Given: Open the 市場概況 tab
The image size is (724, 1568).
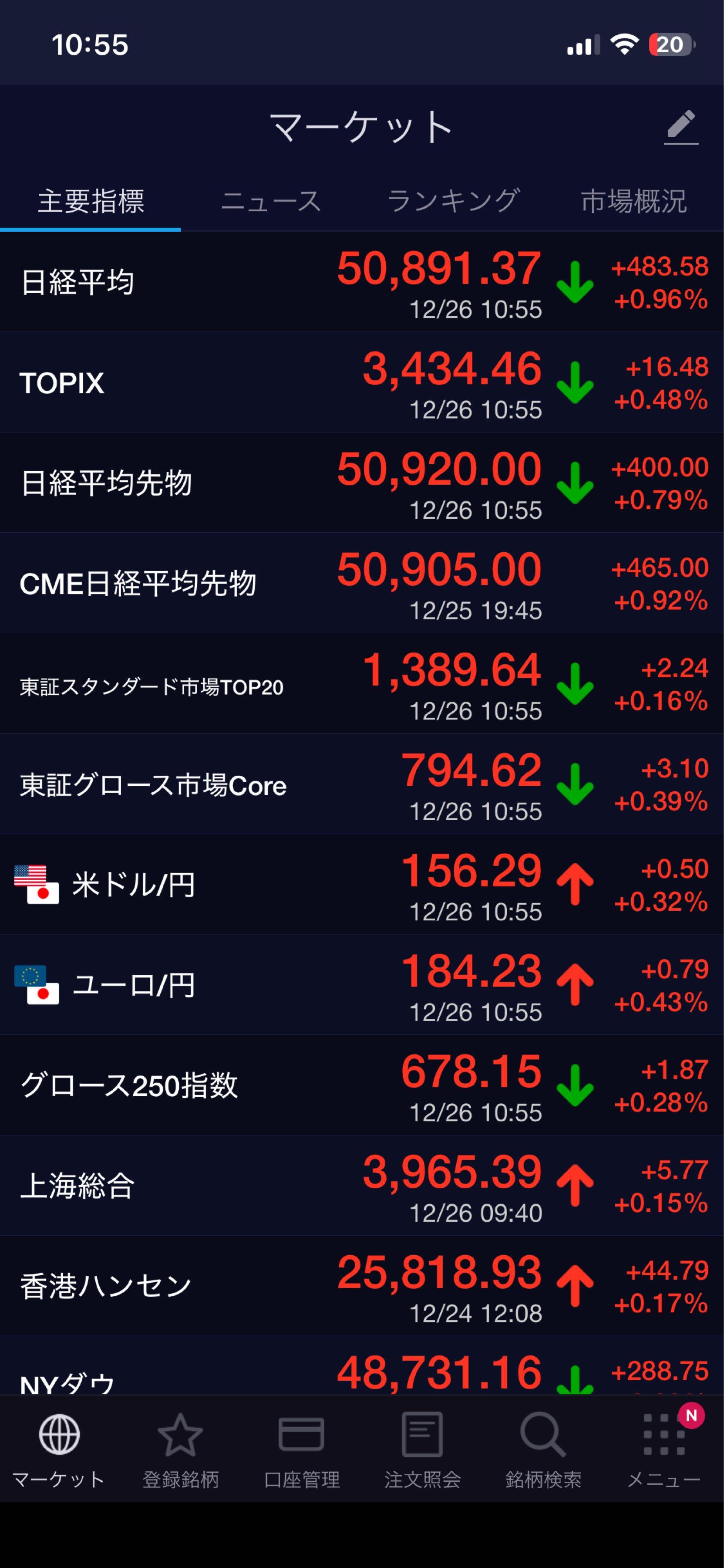Looking at the screenshot, I should (x=633, y=202).
